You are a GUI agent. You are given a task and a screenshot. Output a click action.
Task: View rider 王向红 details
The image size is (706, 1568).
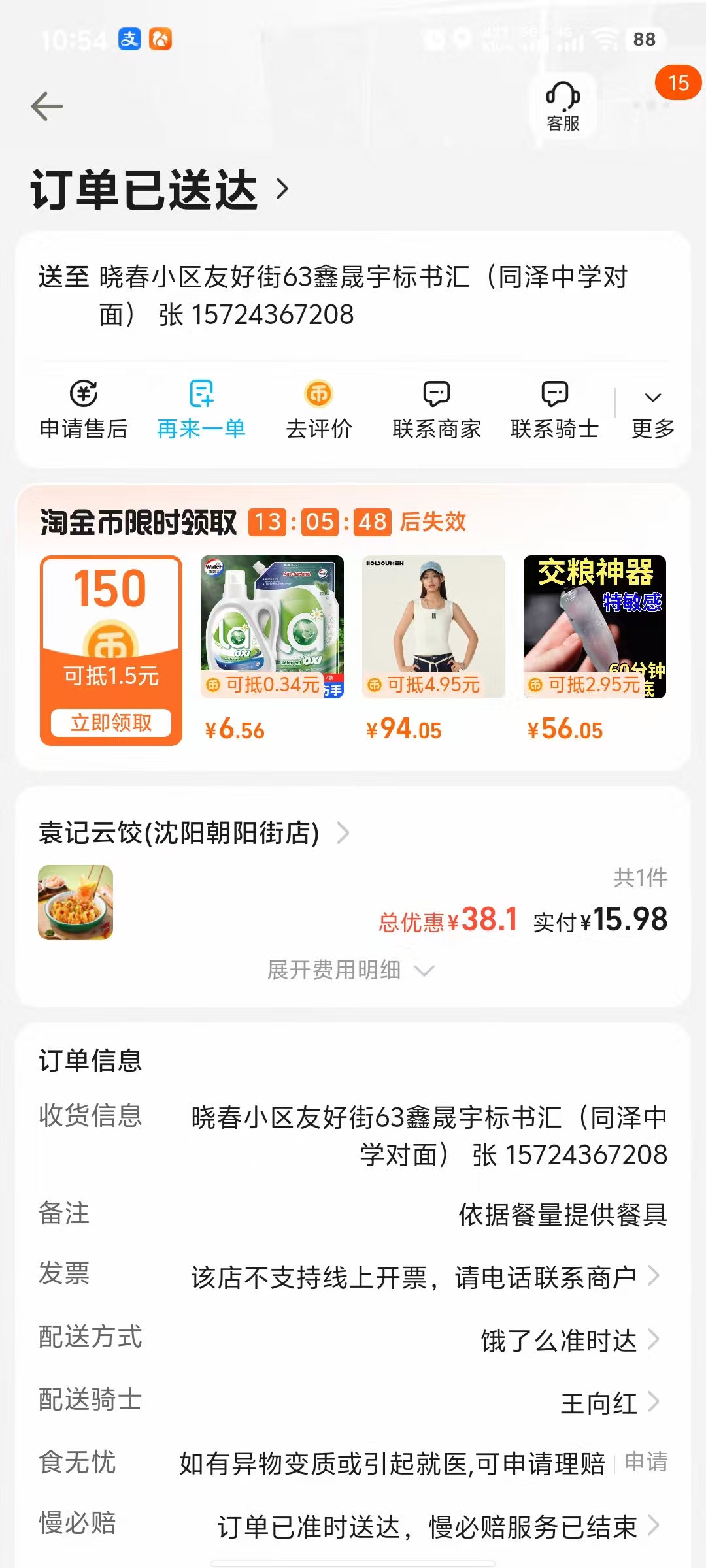[x=608, y=1403]
